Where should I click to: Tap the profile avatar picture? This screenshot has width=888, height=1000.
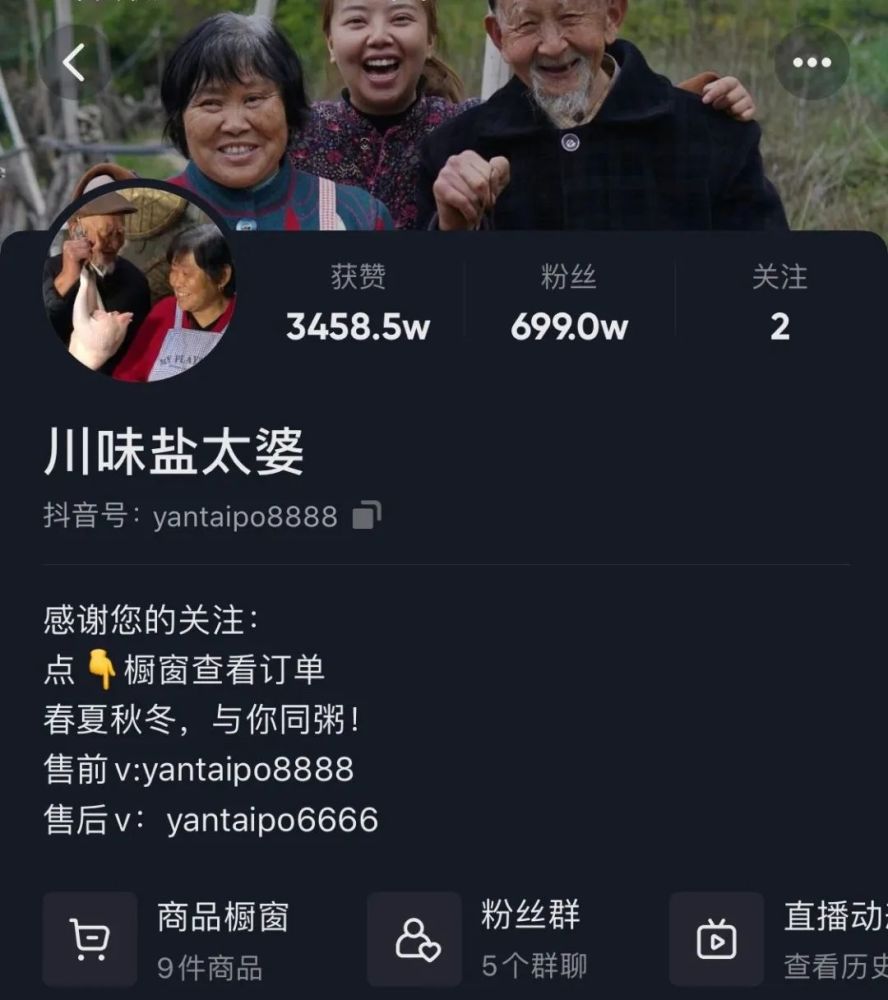(144, 283)
